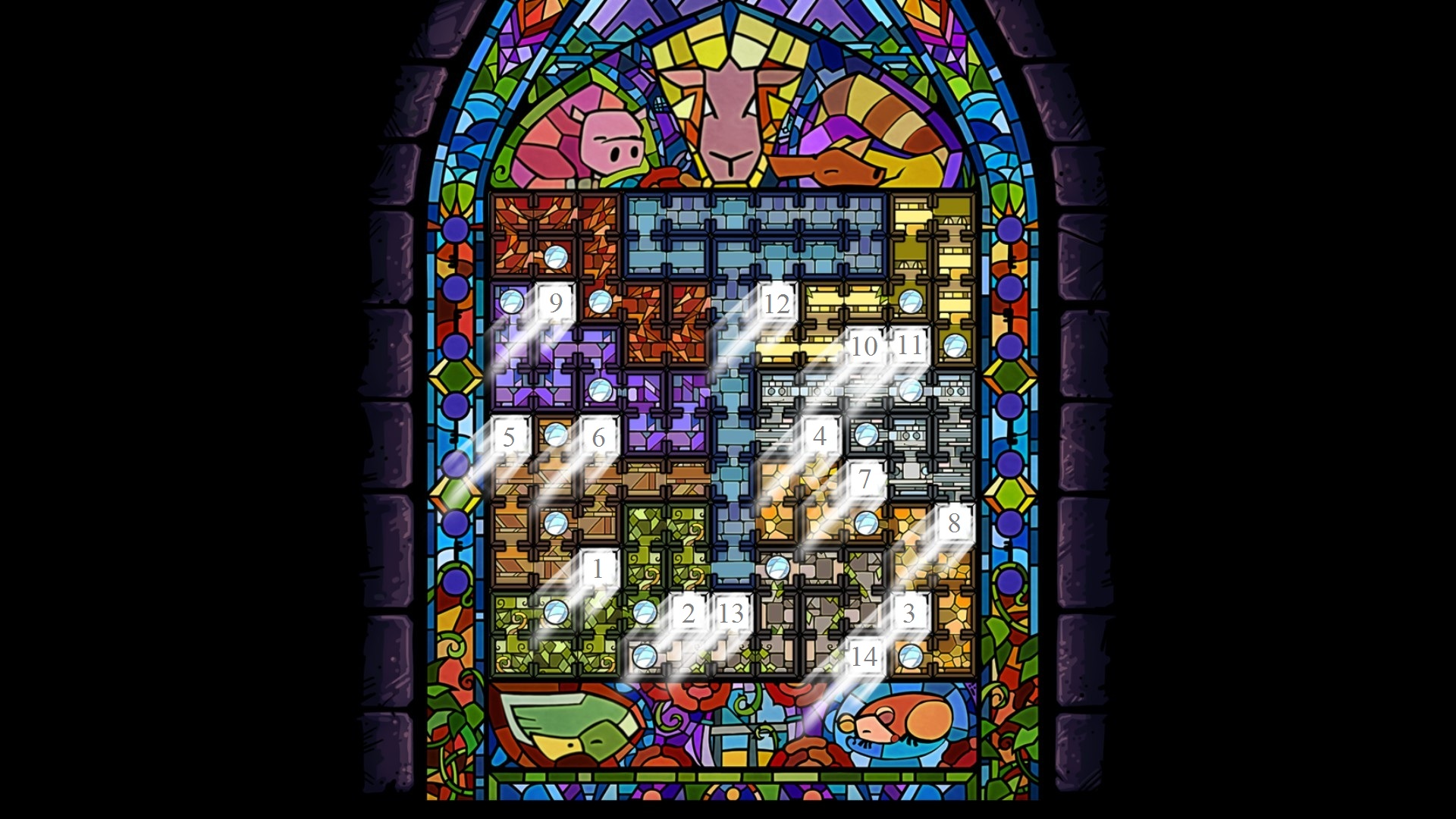Choose the tile numbered 6
1456x819 pixels.
tap(598, 436)
